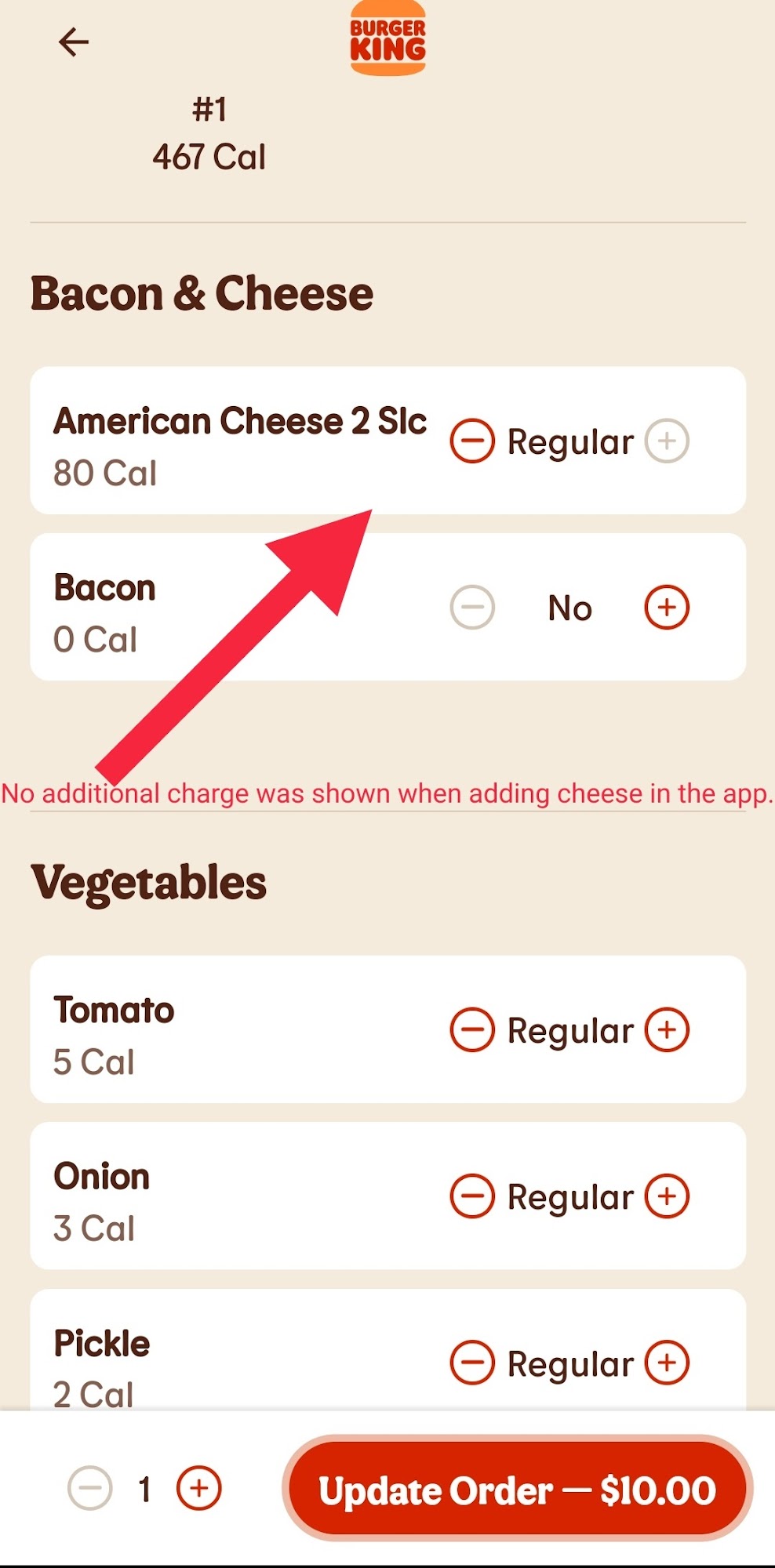Click the minus icon for Tomato
Image resolution: width=775 pixels, height=1568 pixels.
[471, 1029]
